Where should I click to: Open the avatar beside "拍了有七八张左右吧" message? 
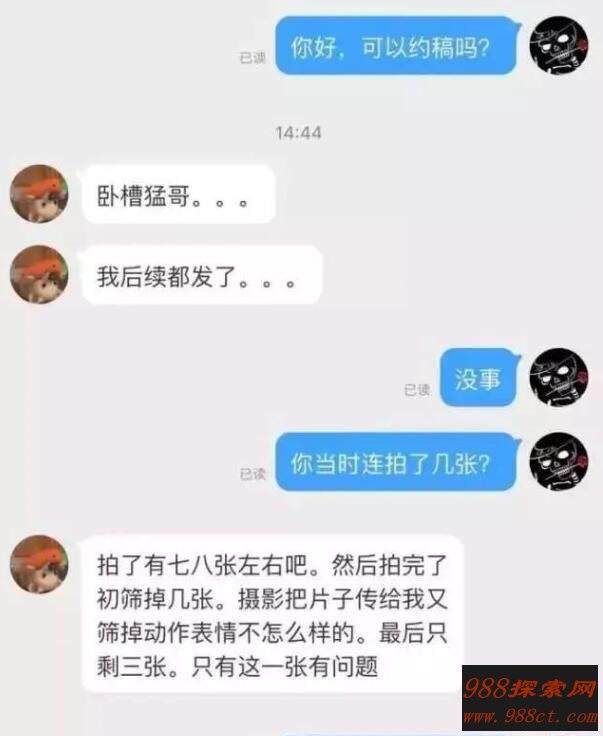click(x=39, y=563)
